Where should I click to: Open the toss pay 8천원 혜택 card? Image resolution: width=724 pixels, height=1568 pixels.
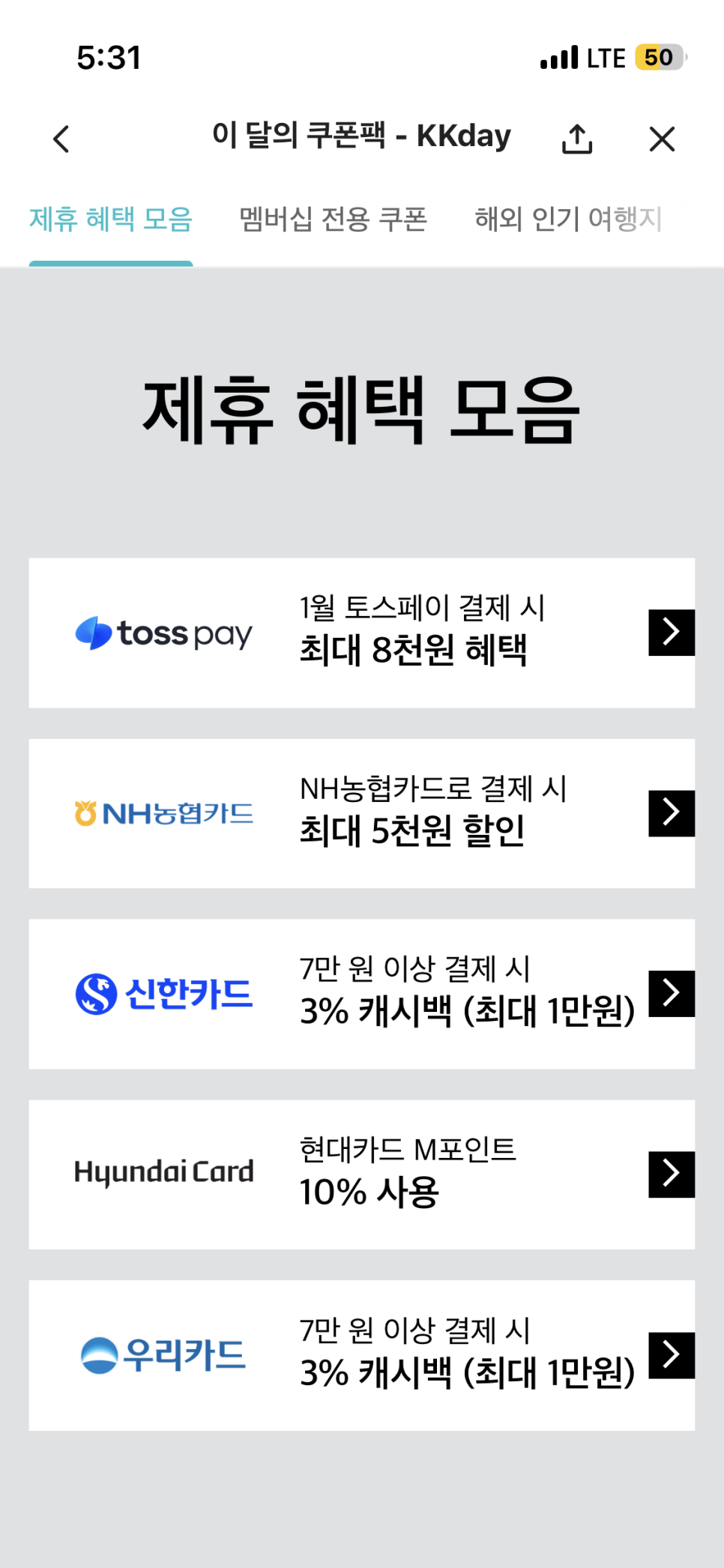[361, 633]
